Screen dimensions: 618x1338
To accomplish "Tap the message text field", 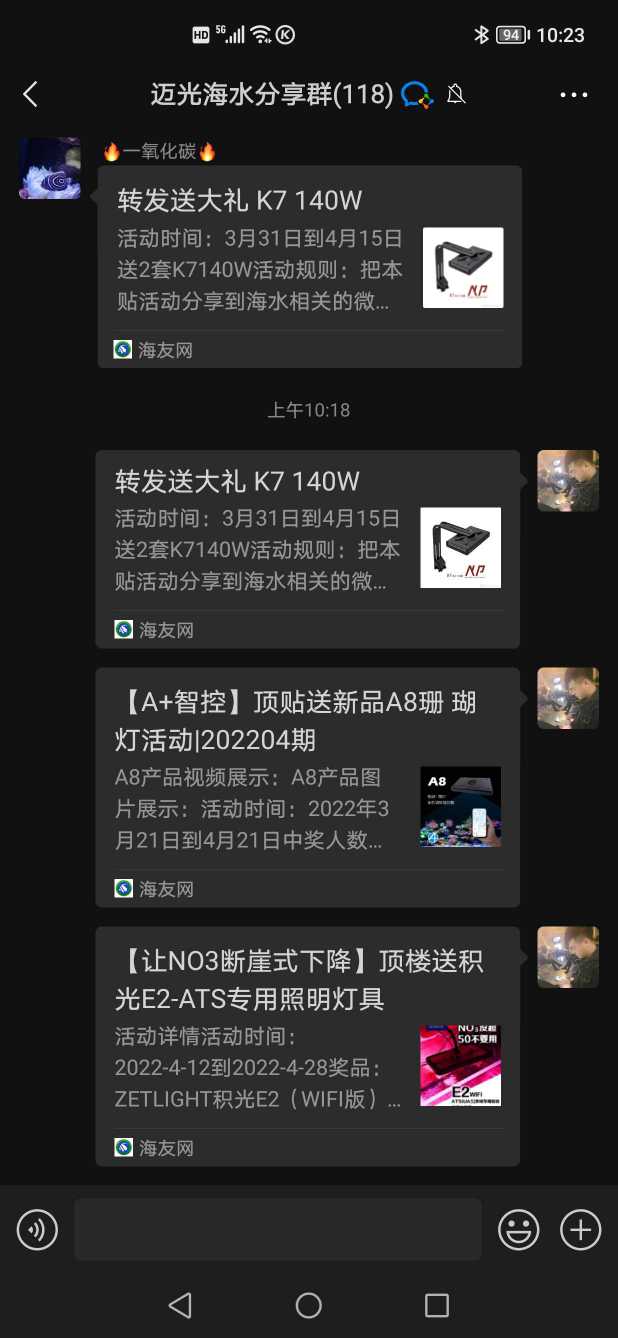I will click(x=277, y=1229).
